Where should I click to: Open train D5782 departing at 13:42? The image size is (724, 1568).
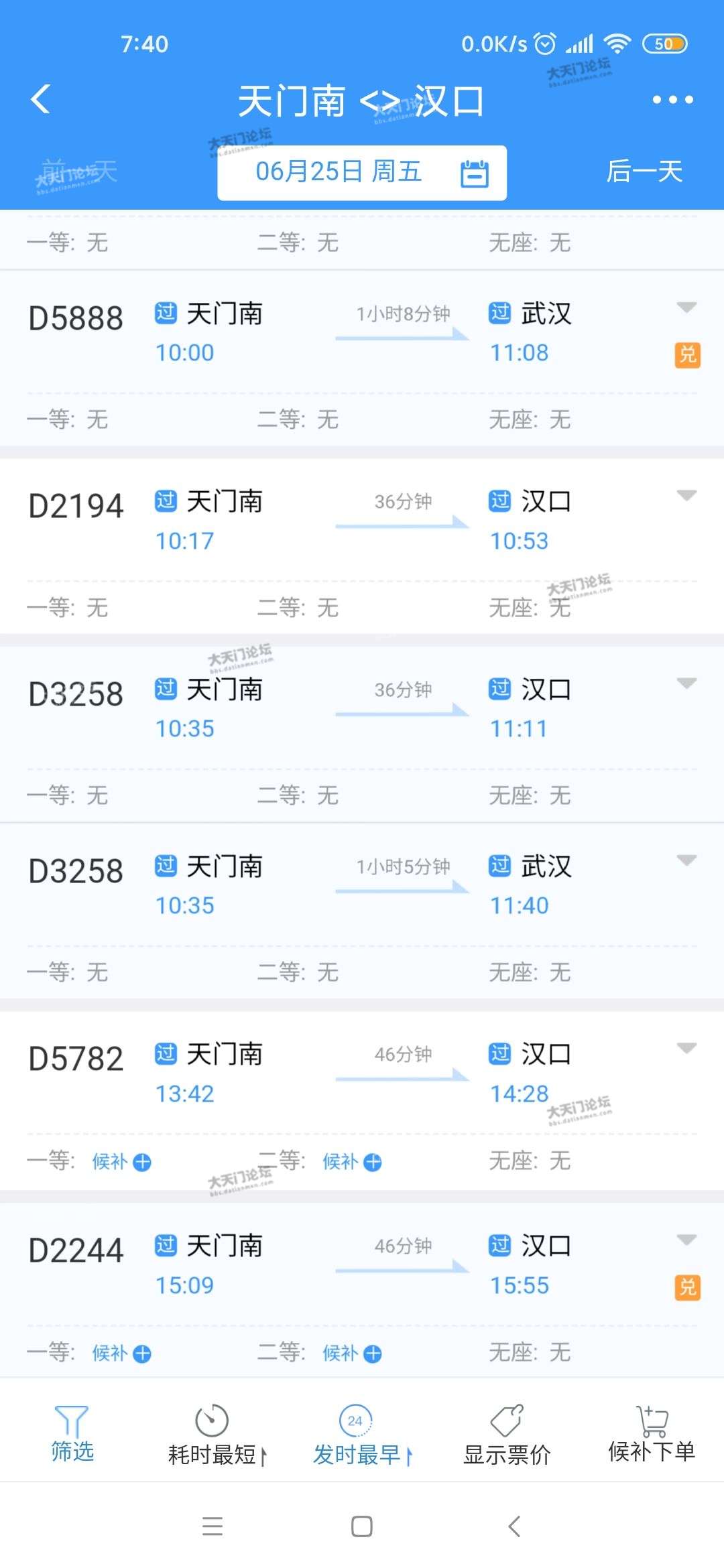tap(362, 1073)
